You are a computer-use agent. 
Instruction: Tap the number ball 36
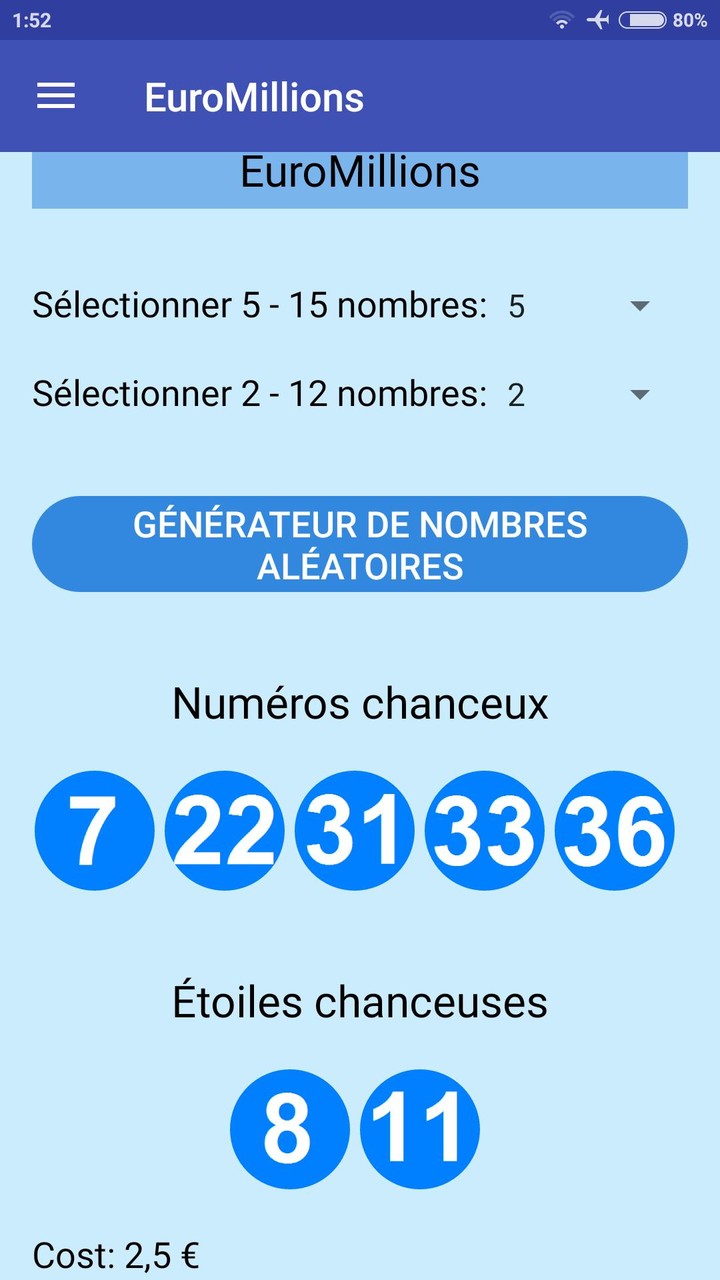click(x=616, y=831)
